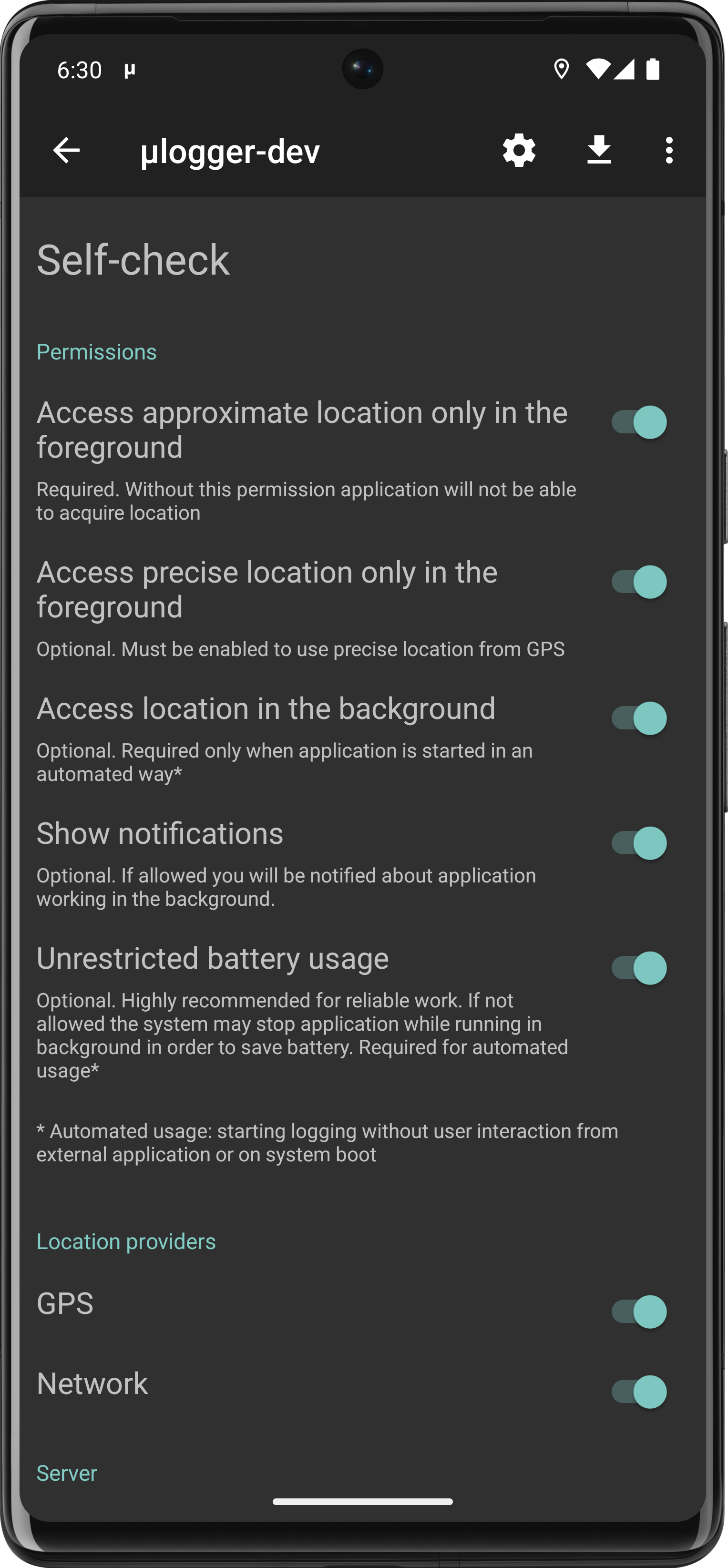Open settings via the gear icon

coord(519,150)
